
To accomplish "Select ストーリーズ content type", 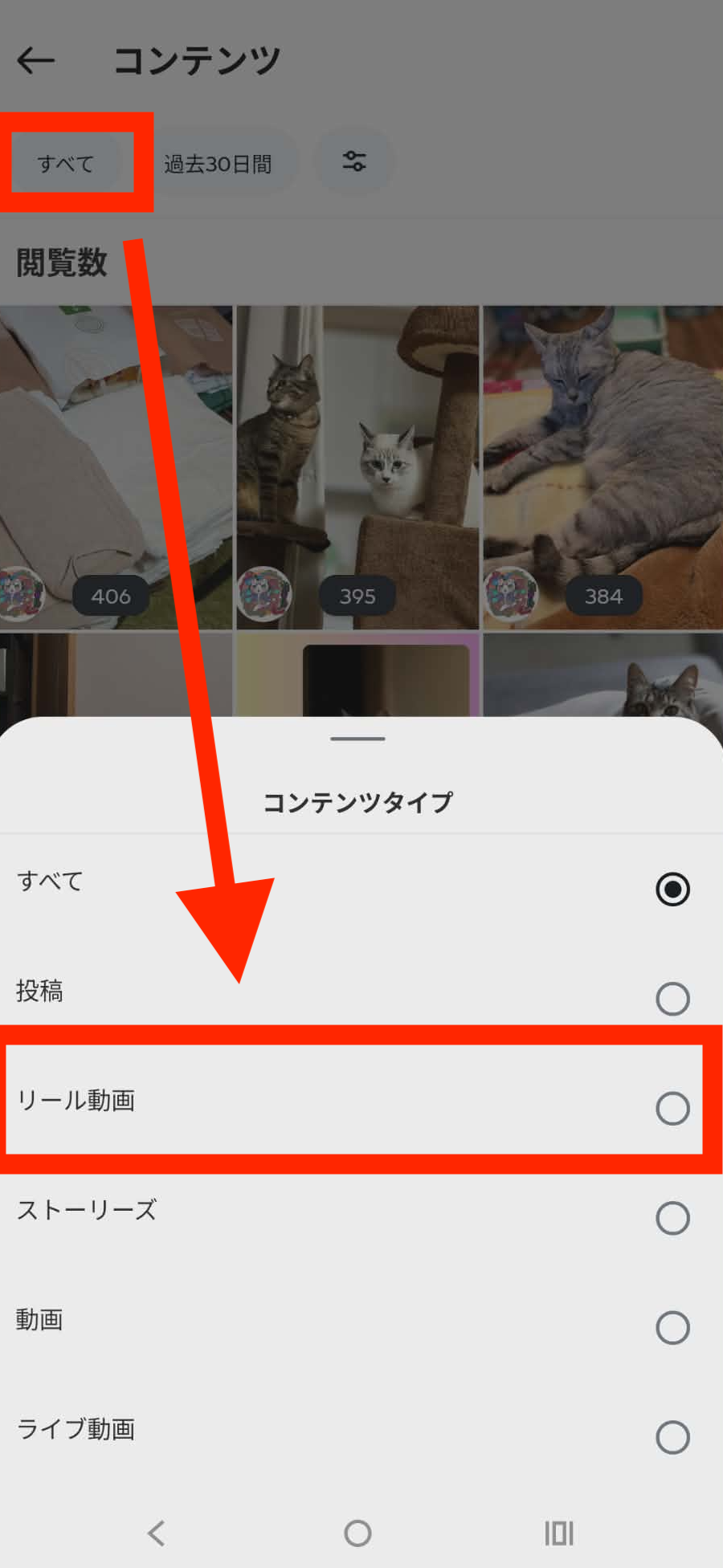I will pos(672,1217).
